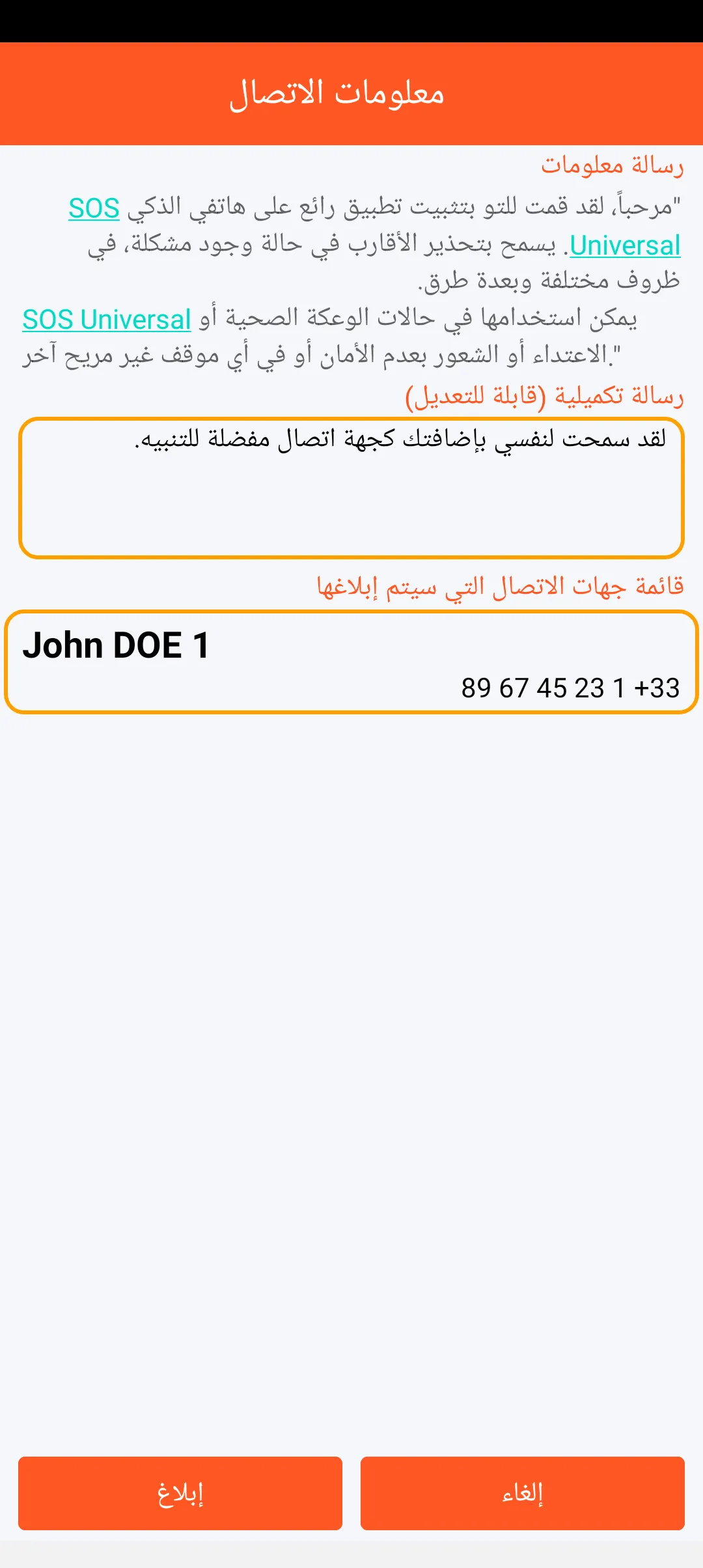This screenshot has height=1568, width=703.
Task: Open the SOS link in the first line
Action: tap(94, 208)
